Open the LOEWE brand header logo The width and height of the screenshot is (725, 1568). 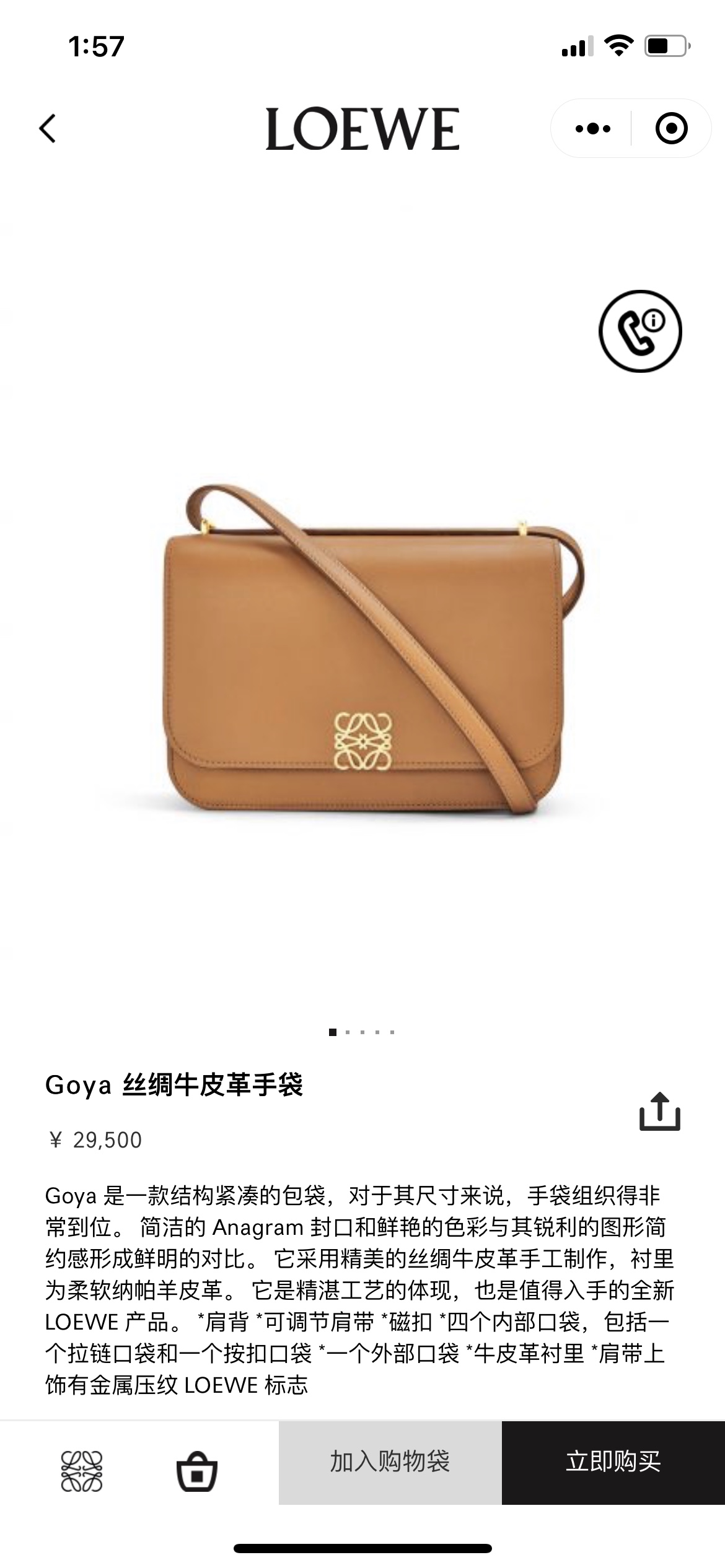[362, 128]
